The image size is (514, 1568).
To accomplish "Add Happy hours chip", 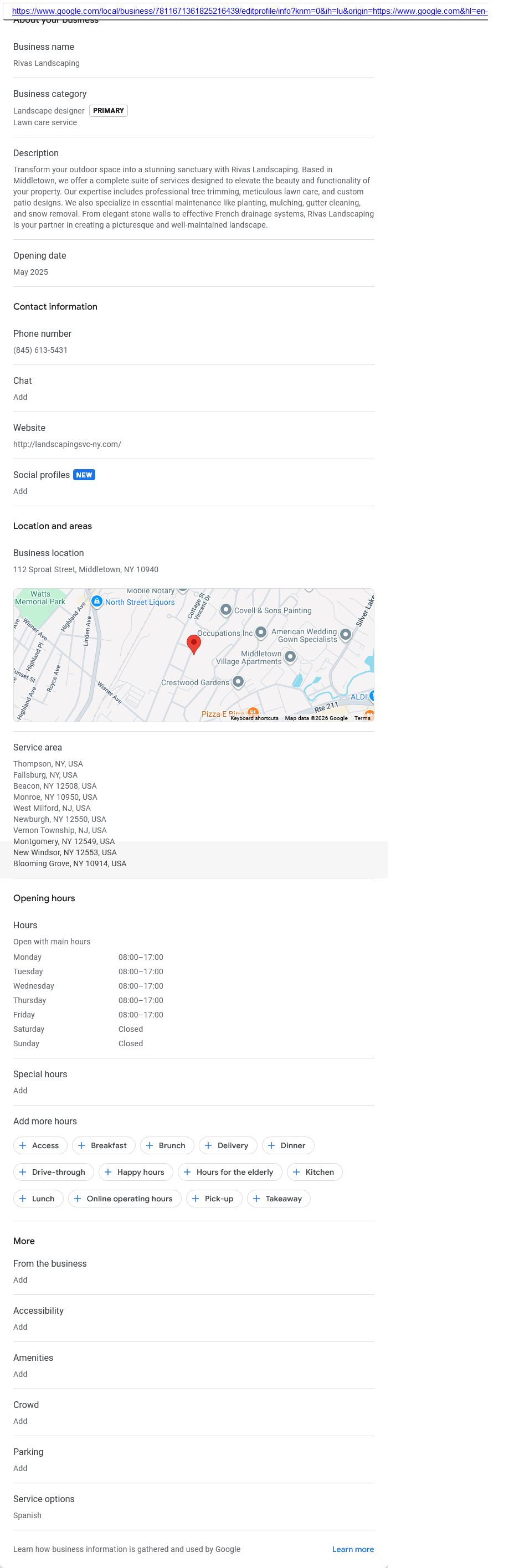I will (135, 1172).
